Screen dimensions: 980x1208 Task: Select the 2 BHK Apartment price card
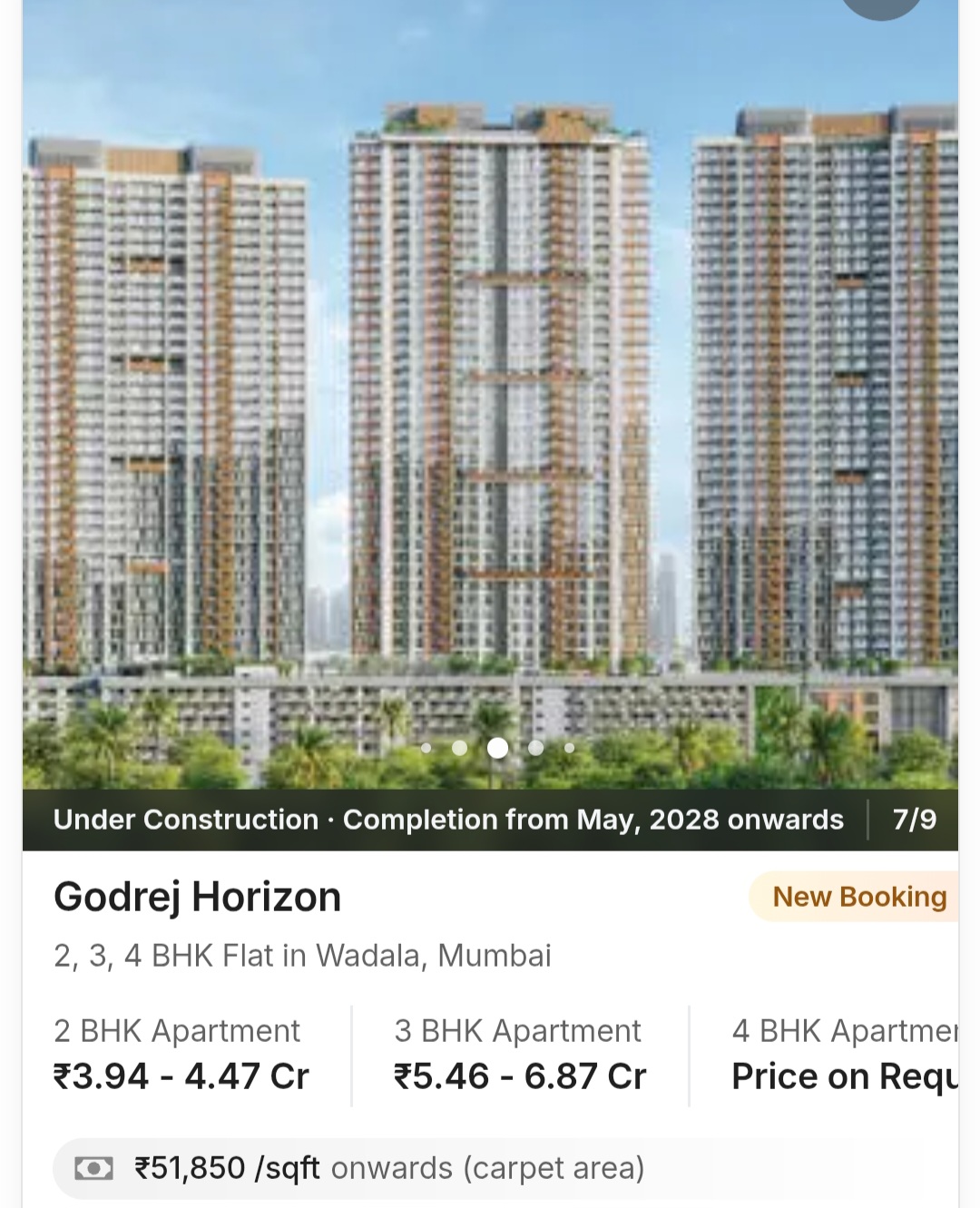(180, 1053)
